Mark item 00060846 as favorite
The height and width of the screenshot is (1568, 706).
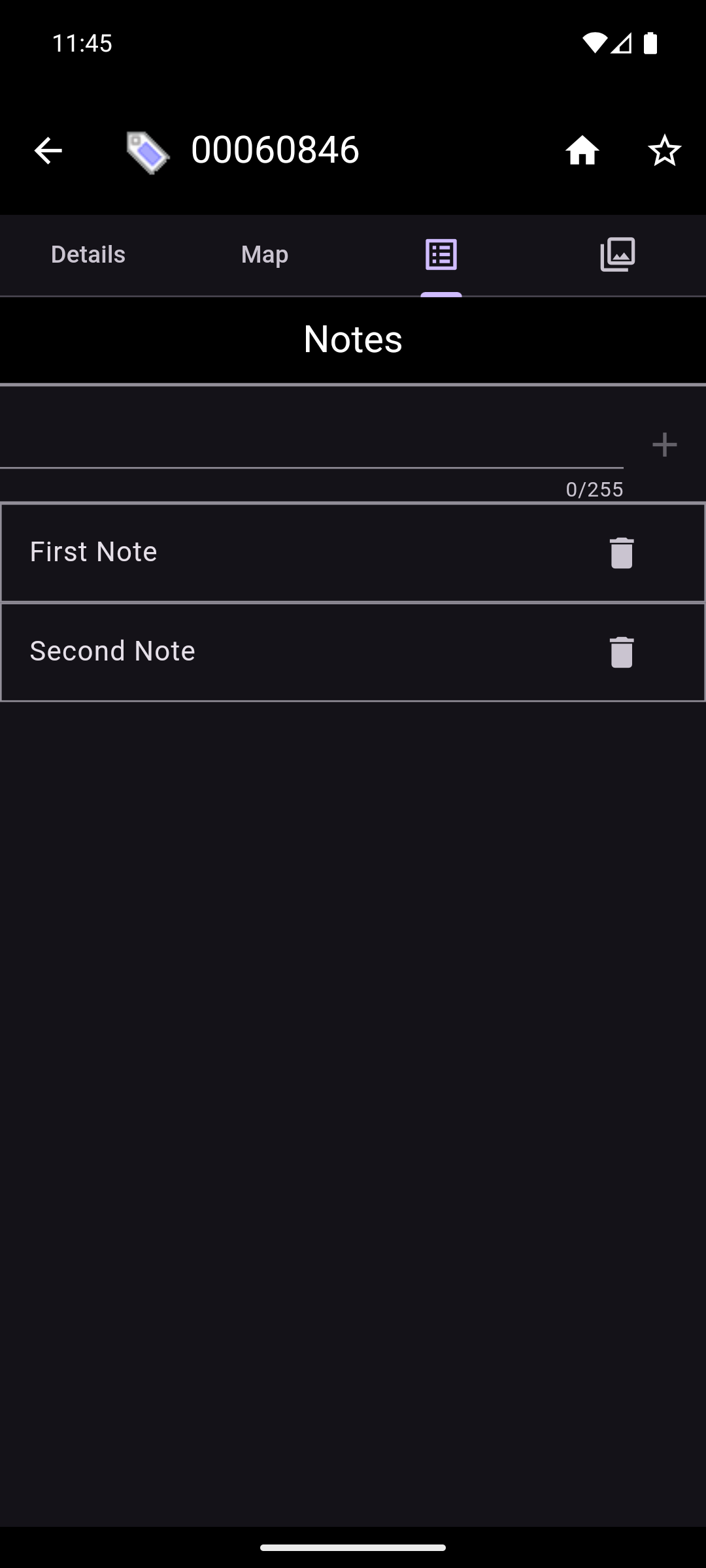tap(664, 151)
